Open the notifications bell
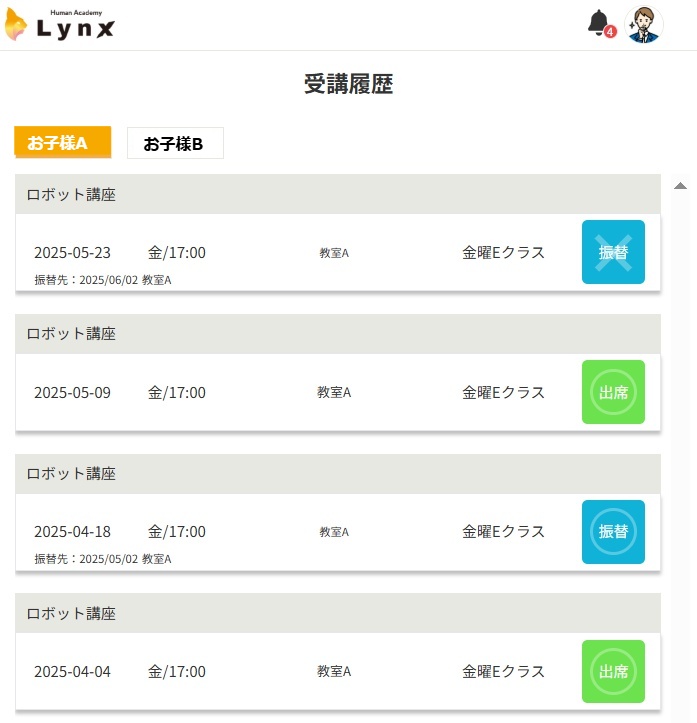697x723 pixels. [599, 22]
